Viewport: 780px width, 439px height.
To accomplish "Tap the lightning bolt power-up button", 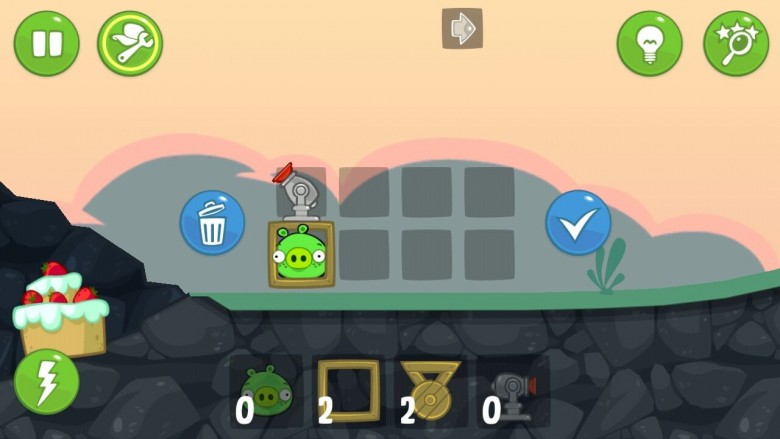I will (46, 382).
